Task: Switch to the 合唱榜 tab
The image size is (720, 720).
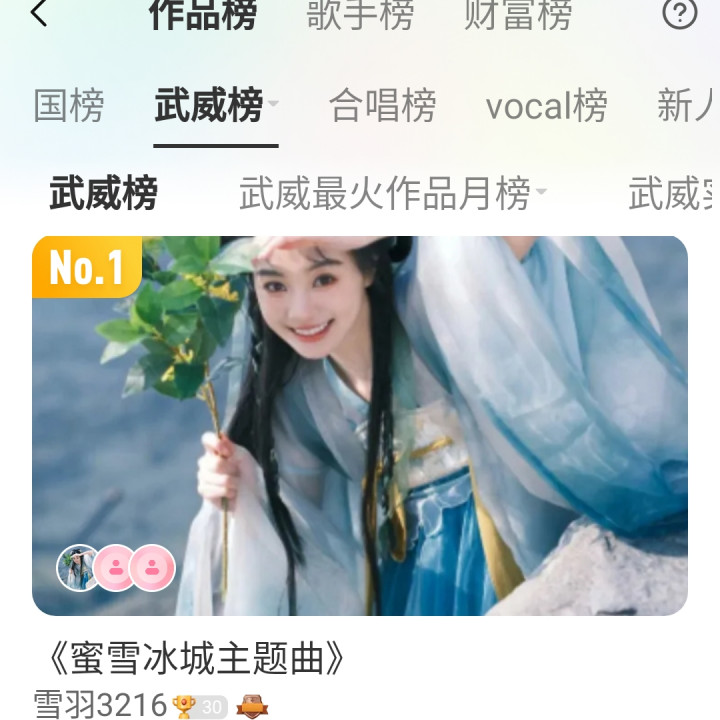Action: (382, 105)
